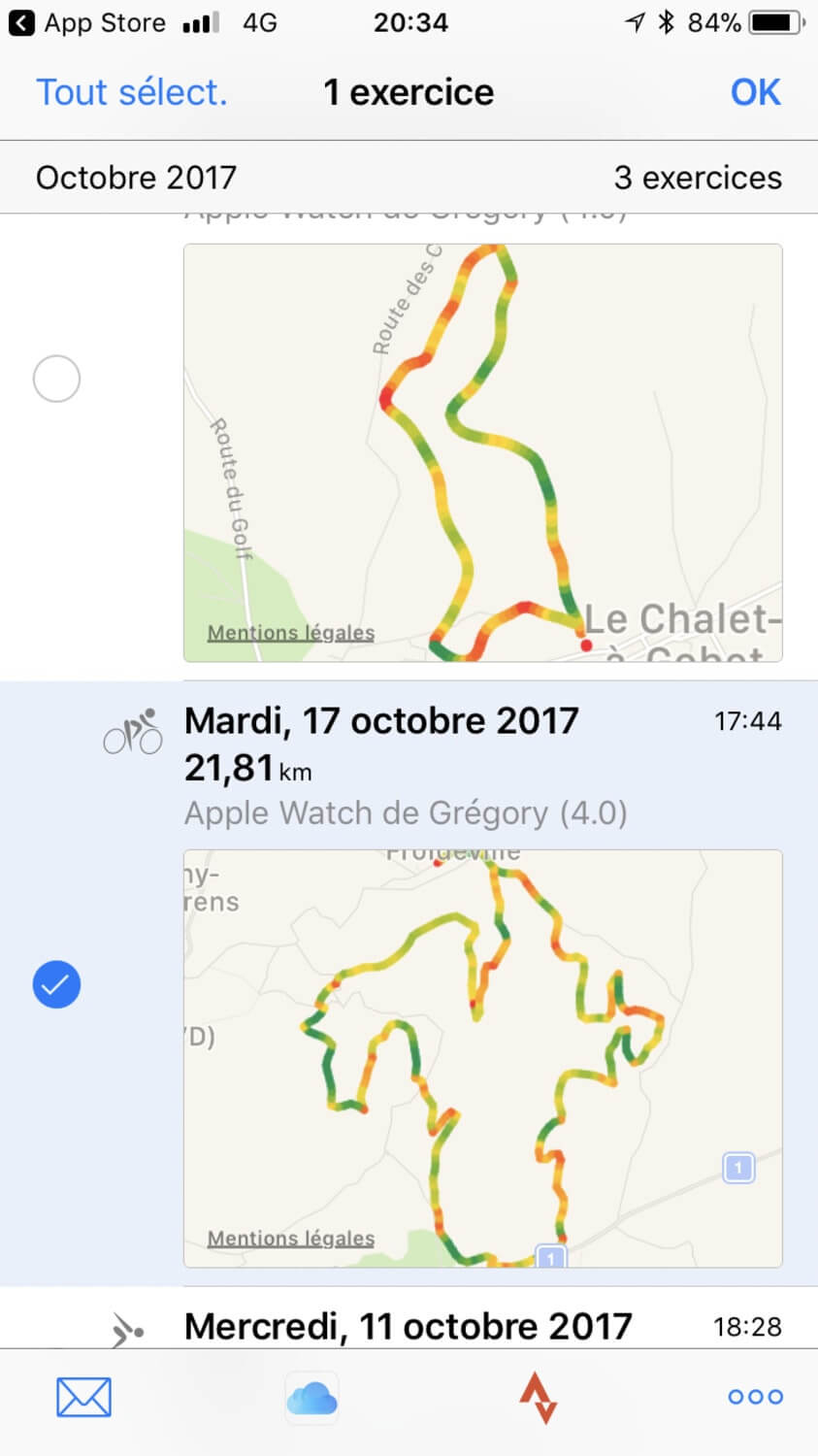Return to the App Store via status bar
Image resolution: width=818 pixels, height=1456 pixels.
[87, 22]
